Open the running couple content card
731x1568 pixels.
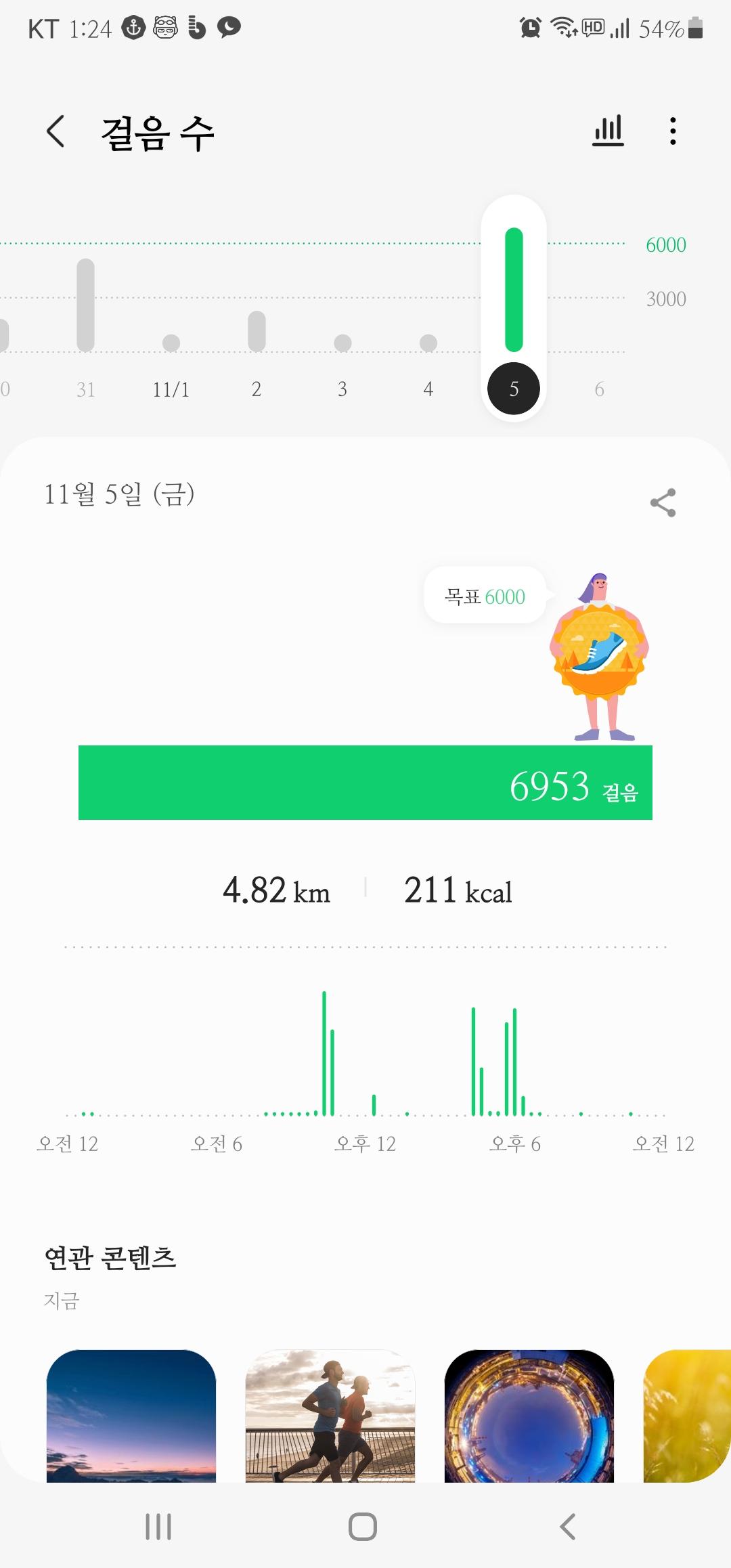coord(330,1415)
